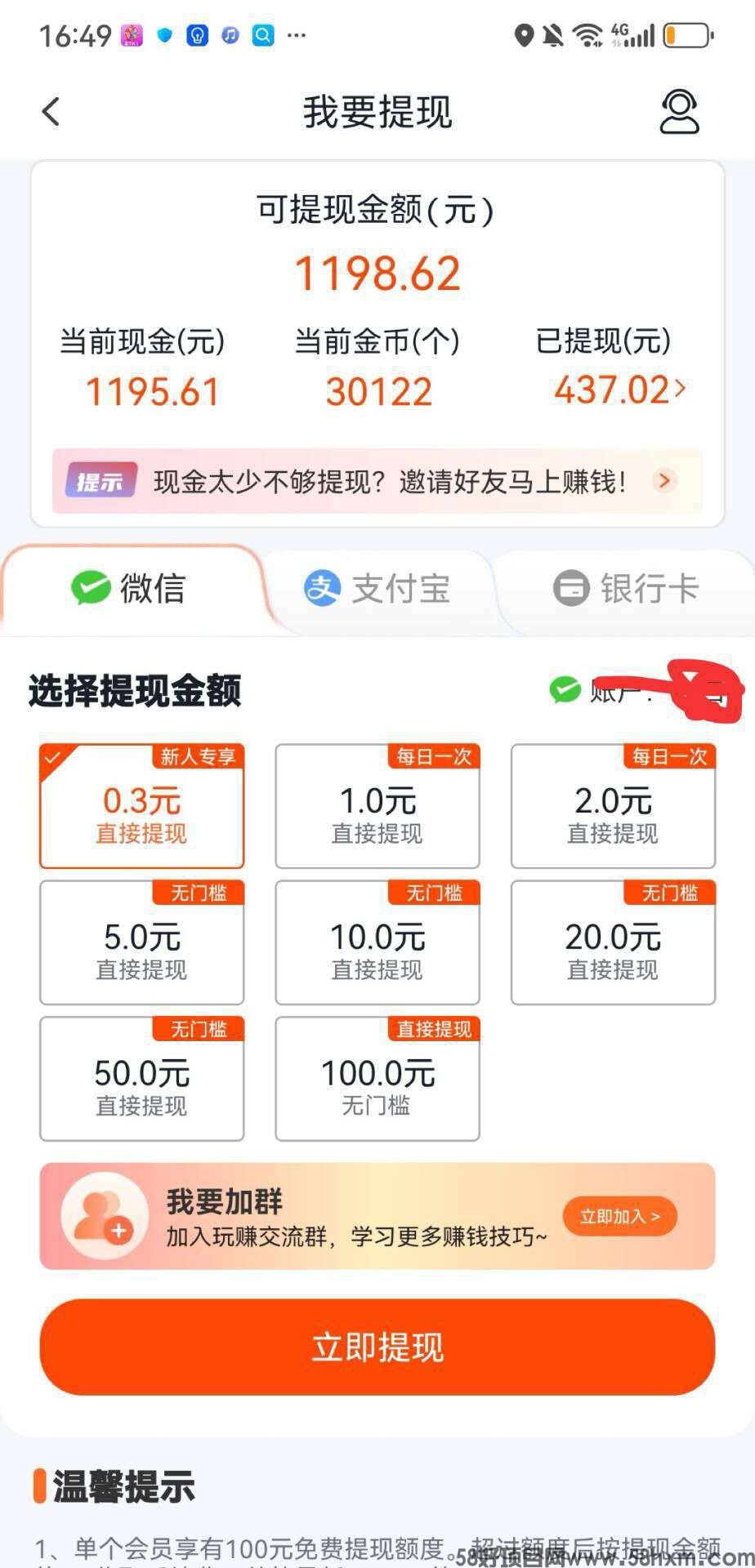Choose the 20.0元 withdrawal amount
This screenshot has height=1568, width=755.
613,944
